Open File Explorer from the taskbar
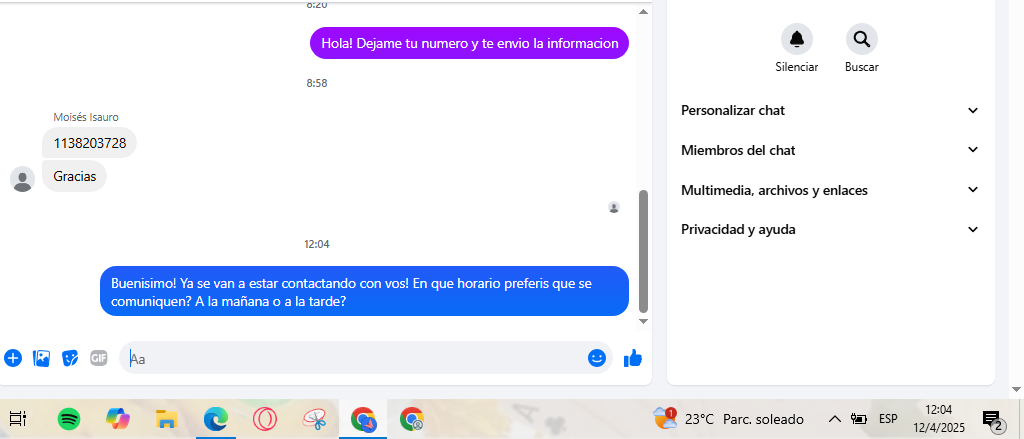 pyautogui.click(x=166, y=419)
